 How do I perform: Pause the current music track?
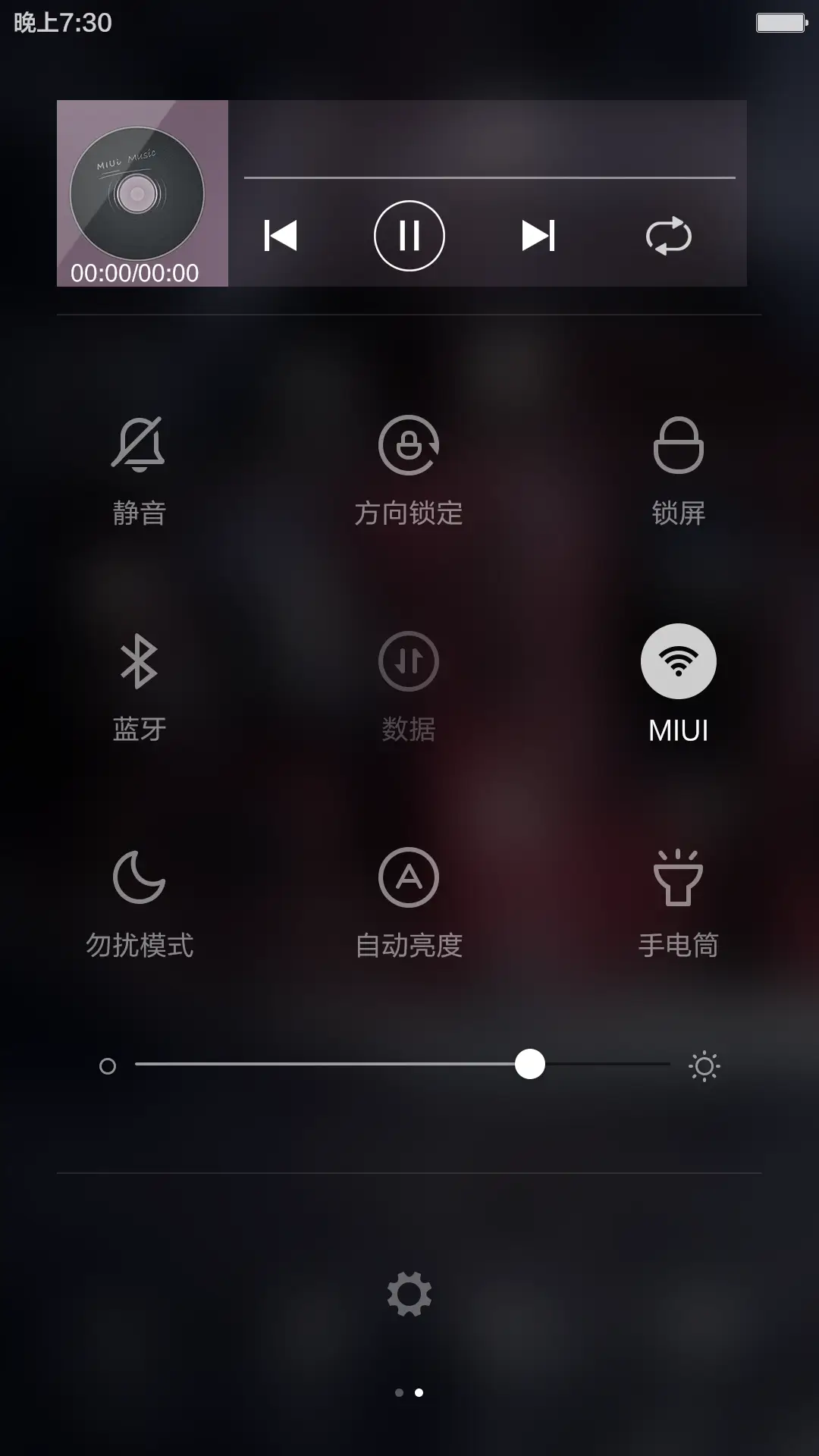tap(408, 236)
